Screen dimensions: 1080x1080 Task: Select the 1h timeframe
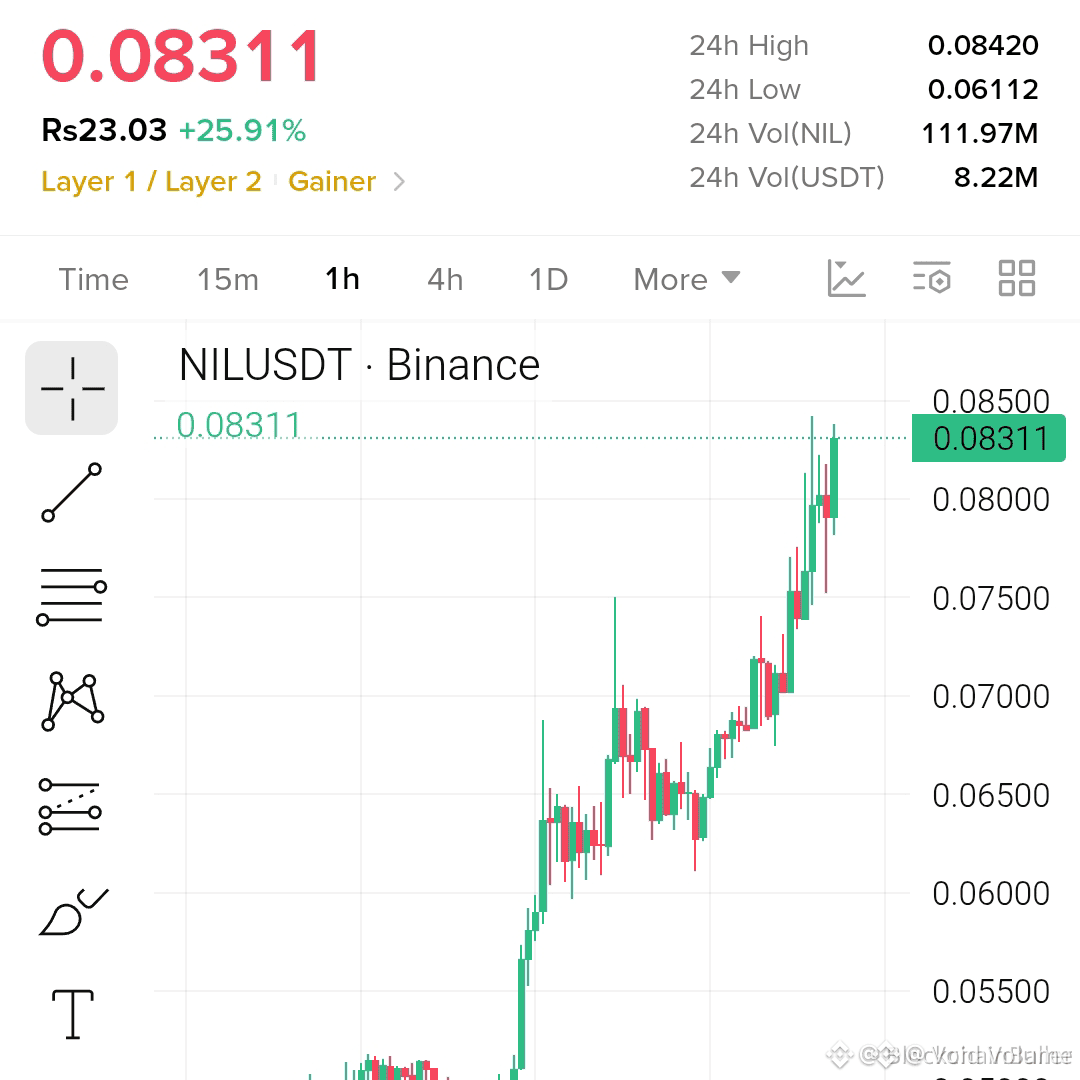point(342,280)
